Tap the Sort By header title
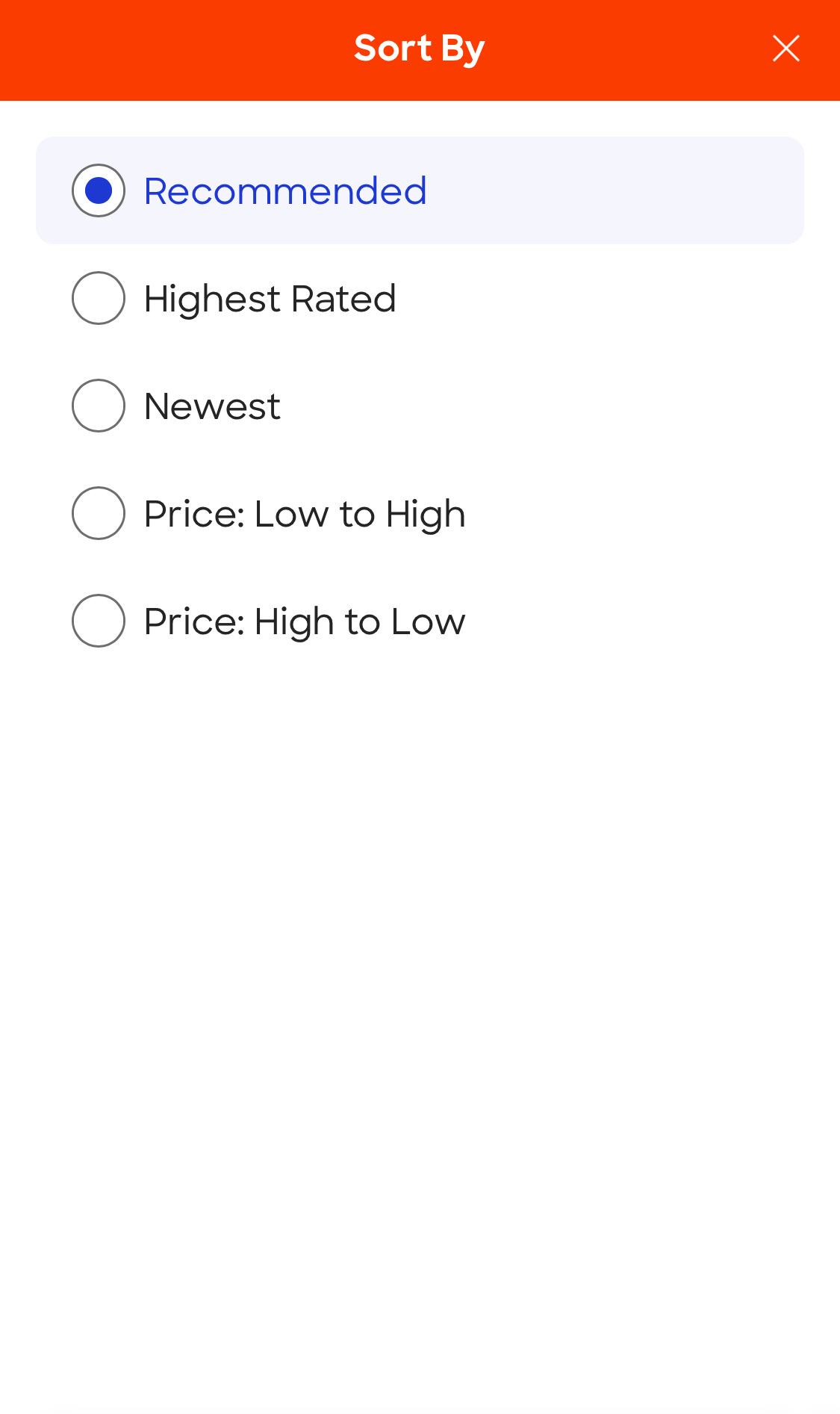Viewport: 840px width, 1414px height. tap(419, 47)
